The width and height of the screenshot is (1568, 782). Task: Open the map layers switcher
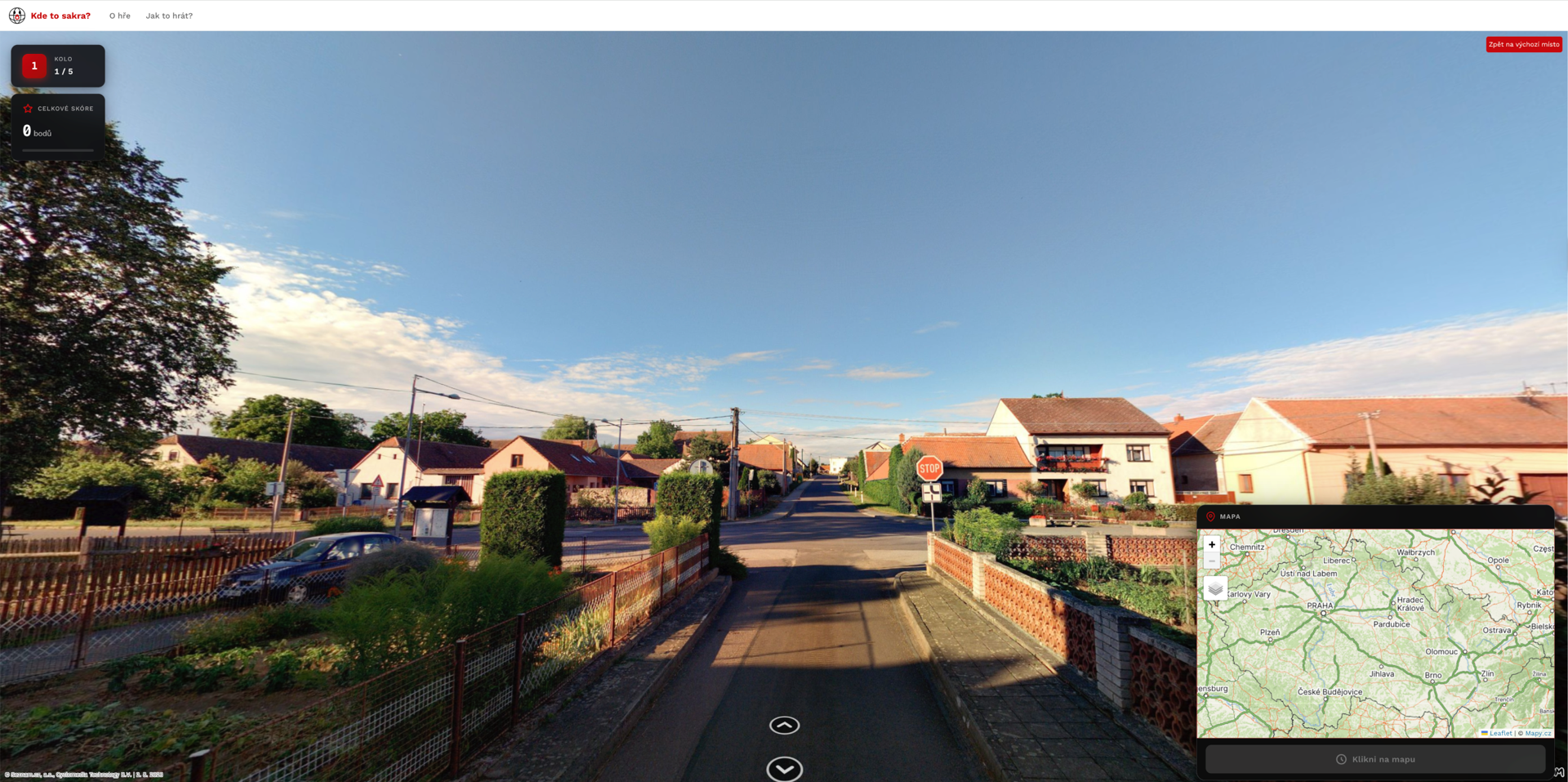click(1215, 588)
